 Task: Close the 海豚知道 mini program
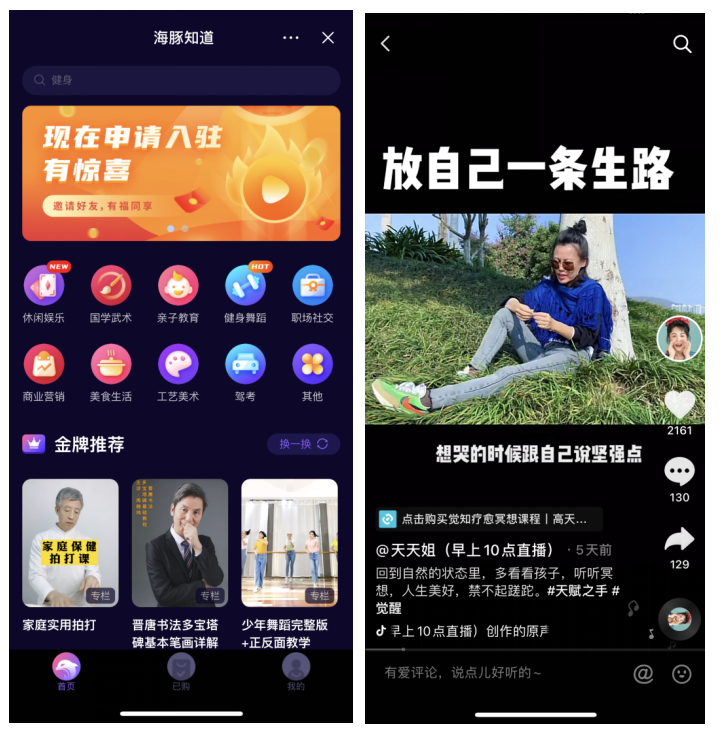(x=328, y=38)
